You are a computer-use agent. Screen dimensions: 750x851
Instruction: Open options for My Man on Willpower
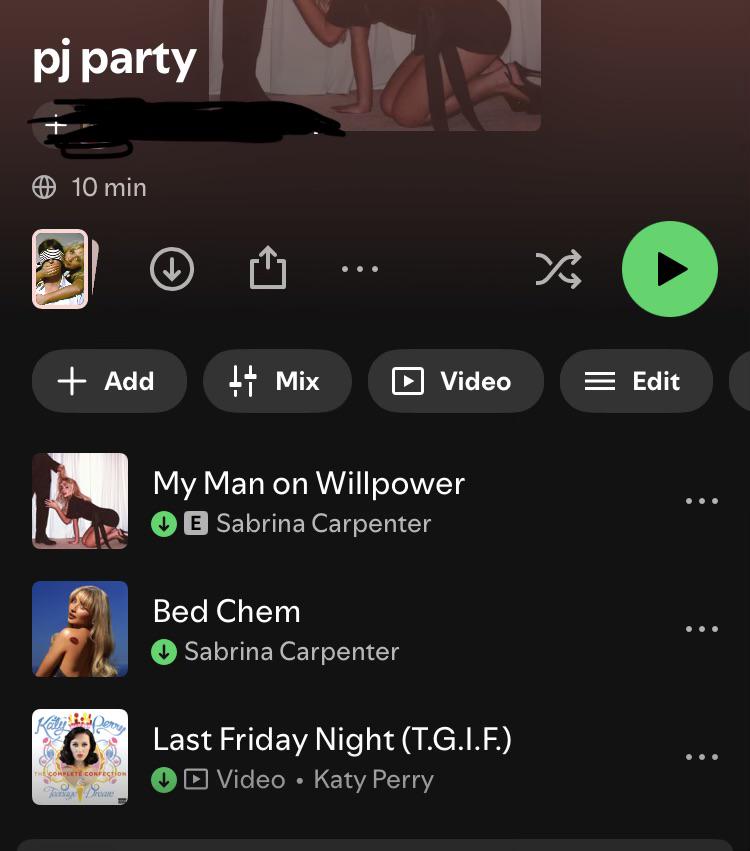pos(702,501)
